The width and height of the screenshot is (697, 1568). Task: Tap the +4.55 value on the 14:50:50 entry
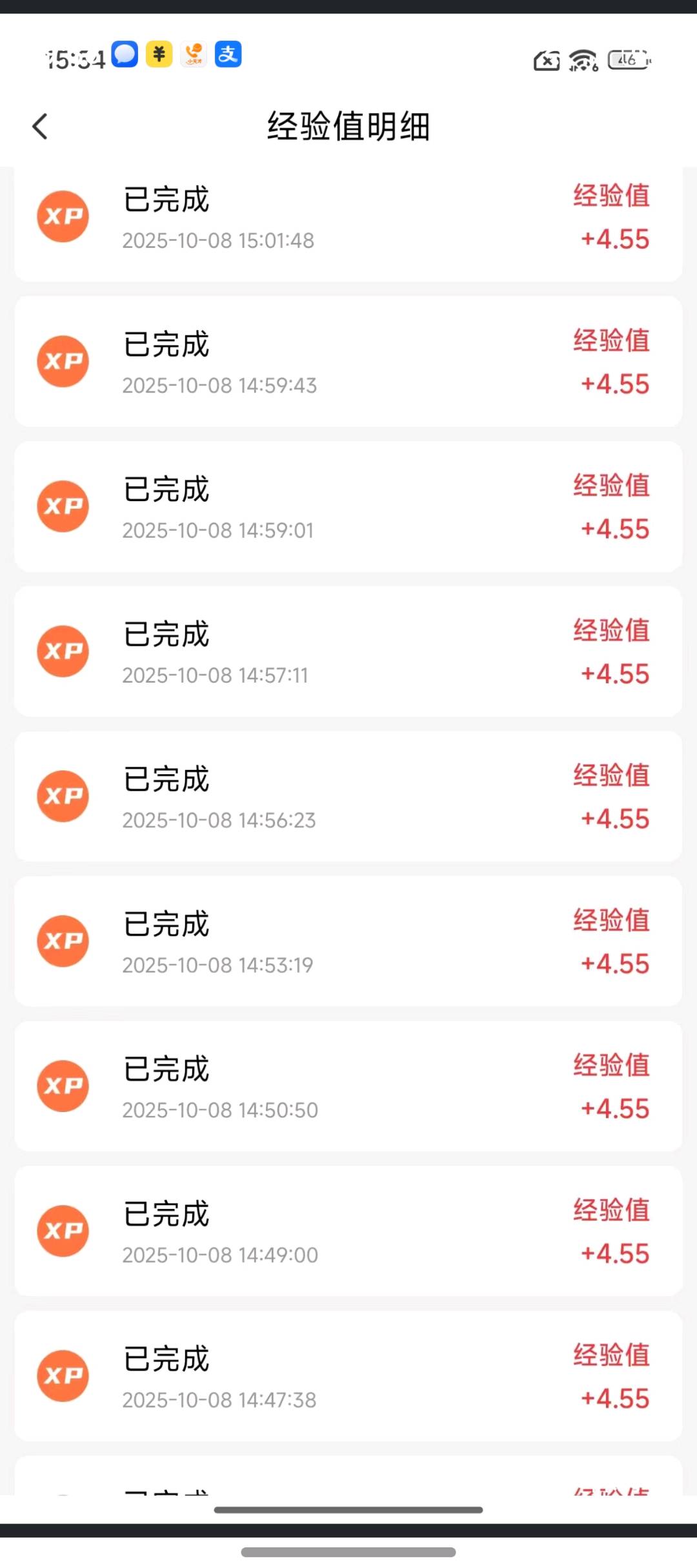[614, 1109]
